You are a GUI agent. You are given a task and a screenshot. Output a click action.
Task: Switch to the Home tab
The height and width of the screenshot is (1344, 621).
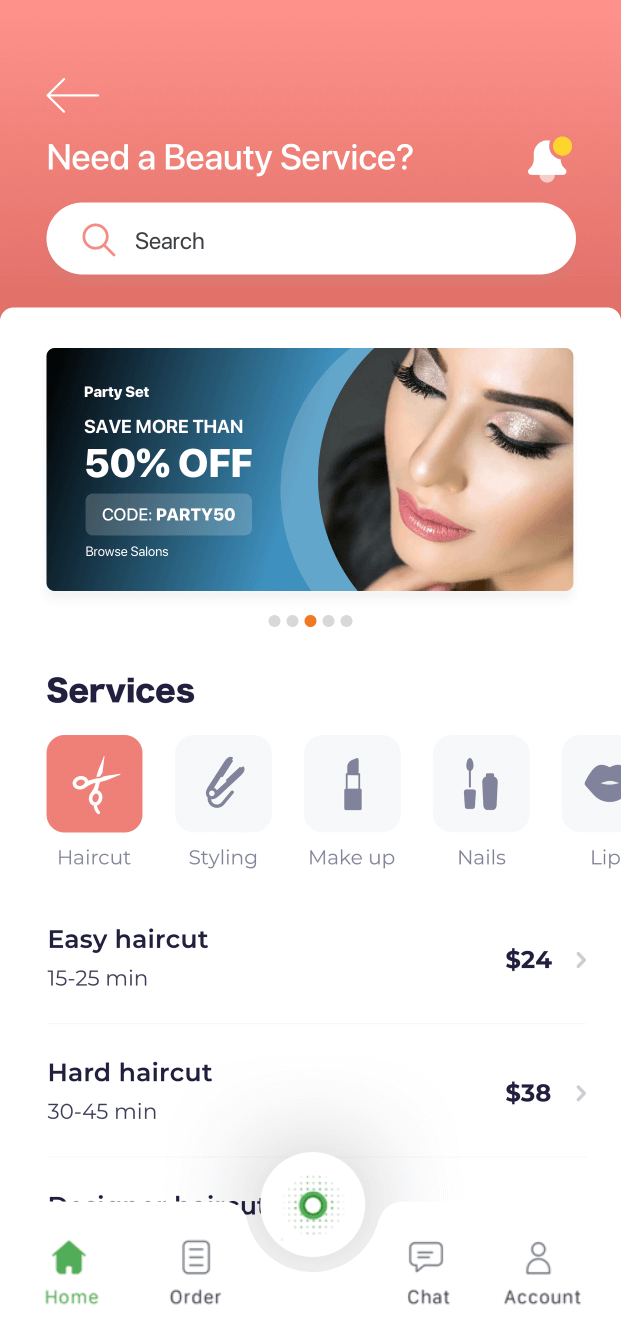(x=71, y=1272)
